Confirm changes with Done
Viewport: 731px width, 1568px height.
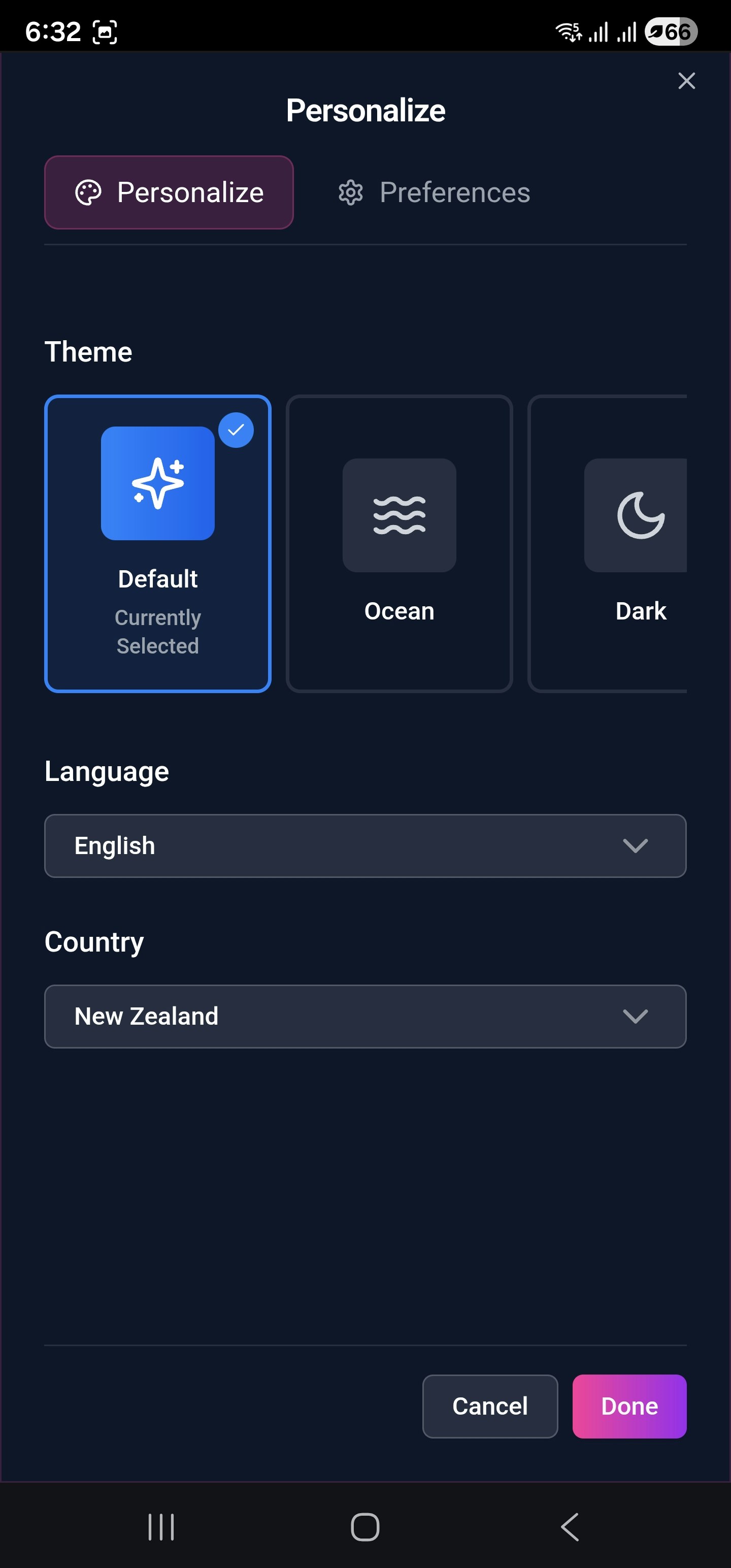pyautogui.click(x=629, y=1406)
